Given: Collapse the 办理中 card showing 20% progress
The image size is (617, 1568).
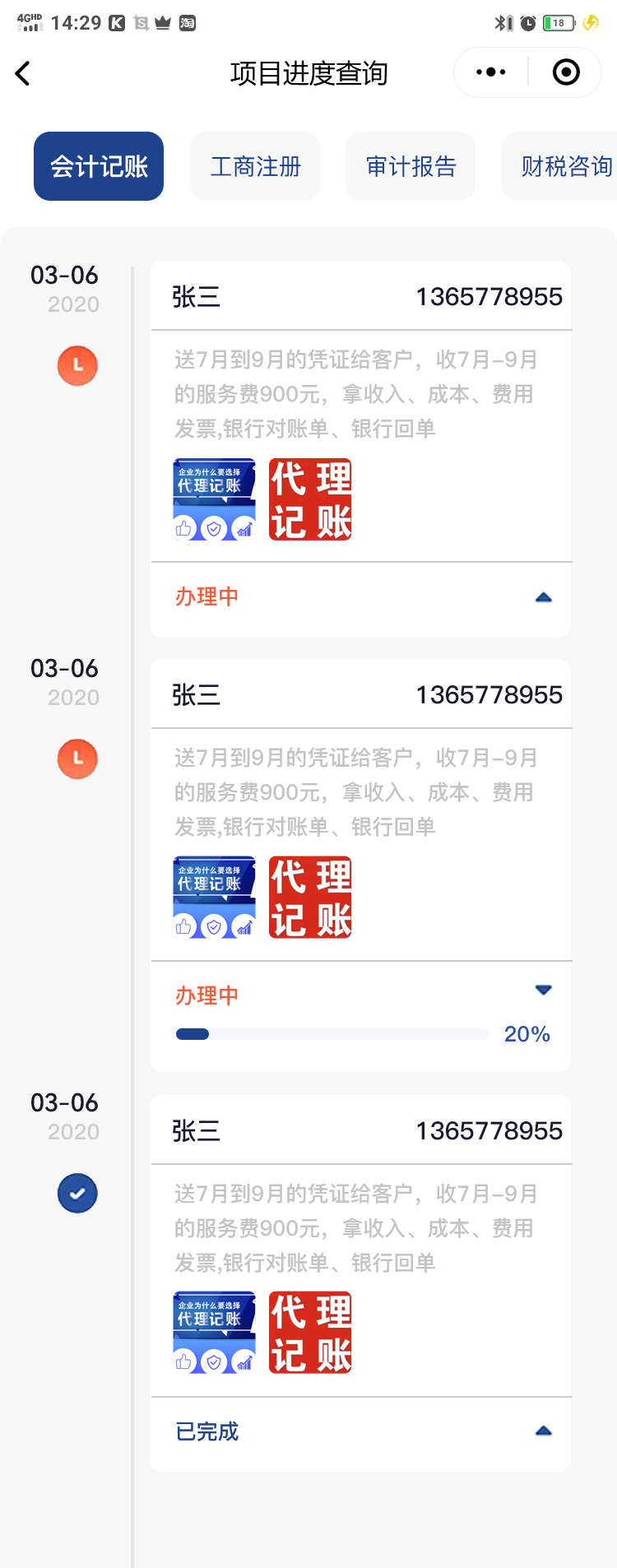Looking at the screenshot, I should click(x=543, y=990).
